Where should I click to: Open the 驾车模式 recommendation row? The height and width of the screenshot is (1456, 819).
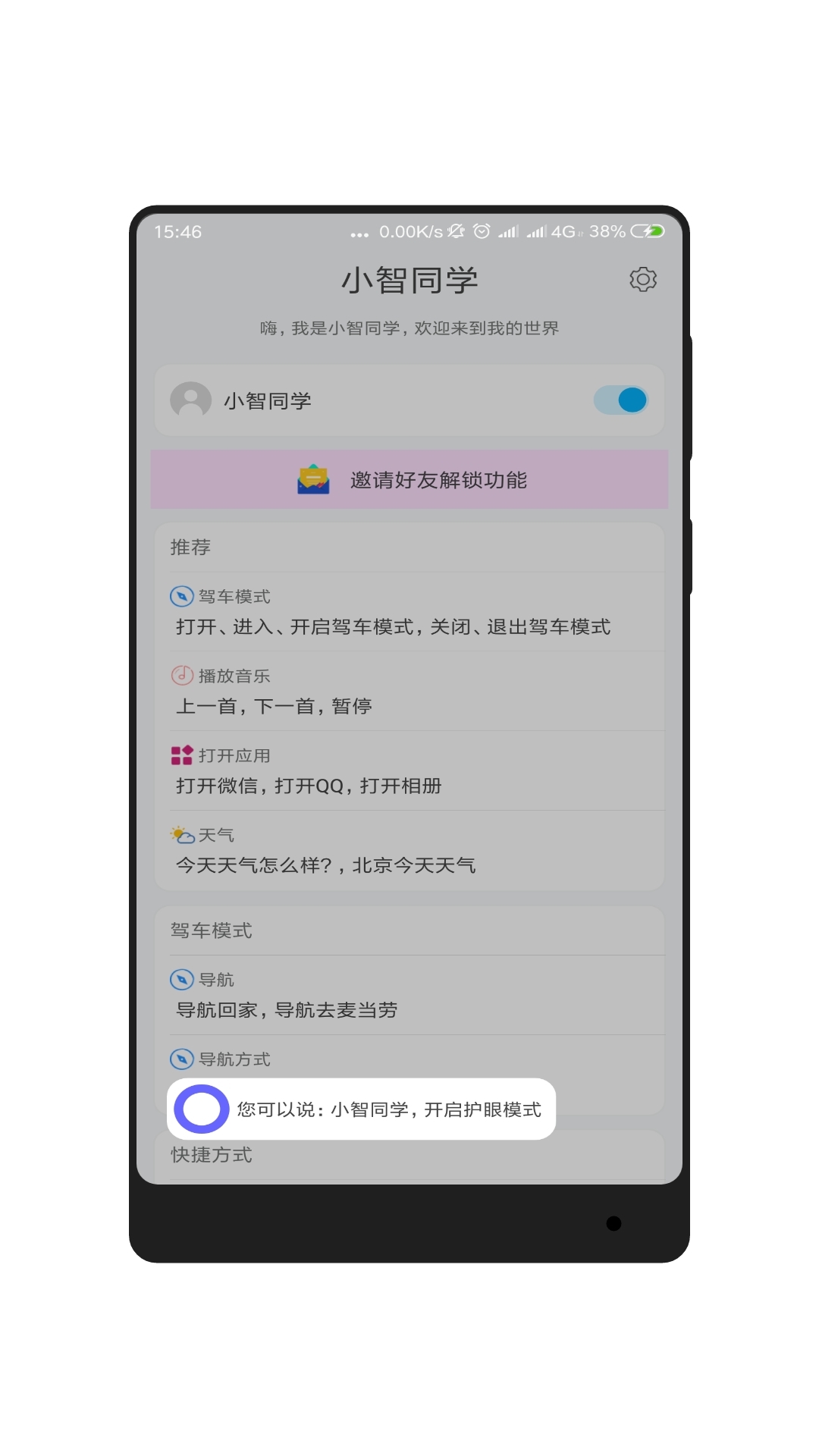coord(409,612)
